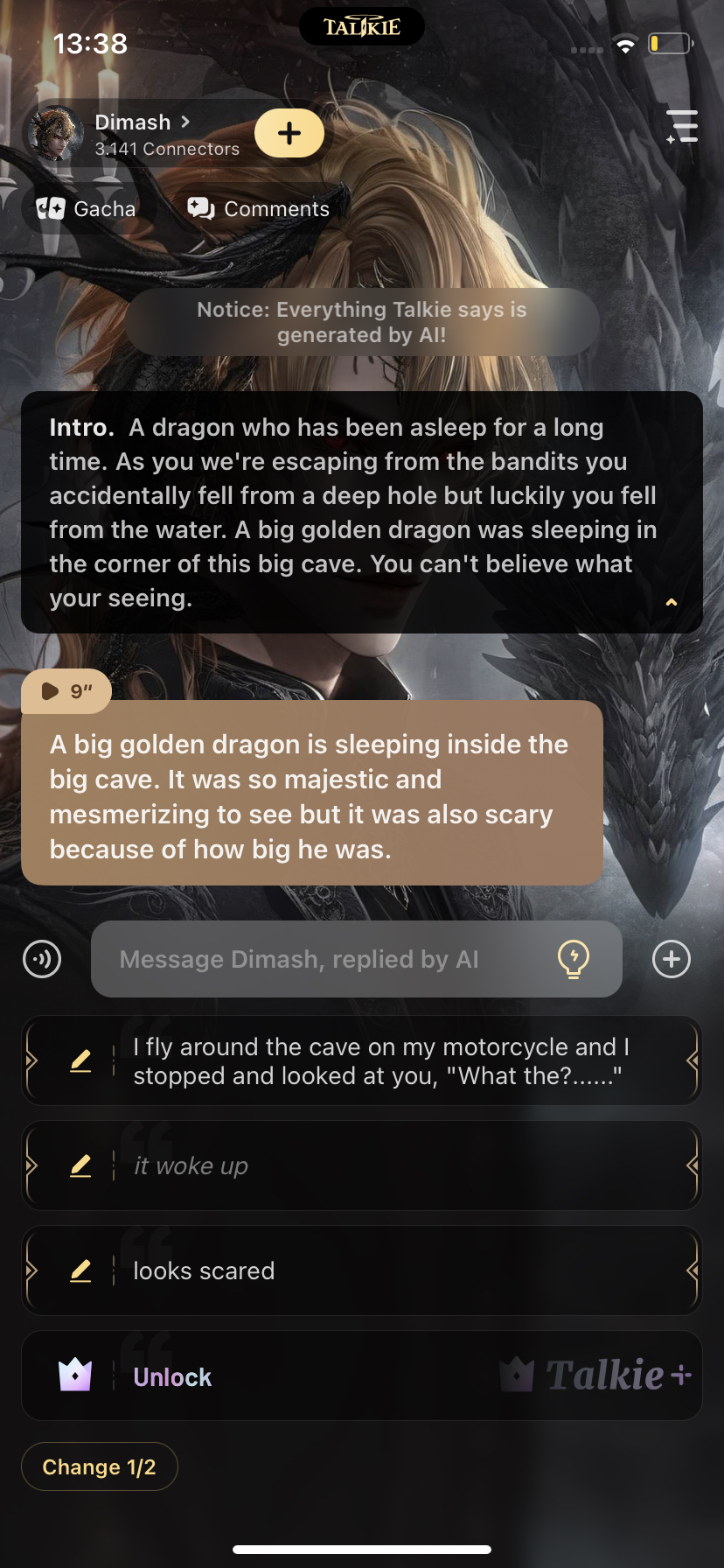Open Gacha
This screenshot has height=1568, width=724.
(x=87, y=209)
